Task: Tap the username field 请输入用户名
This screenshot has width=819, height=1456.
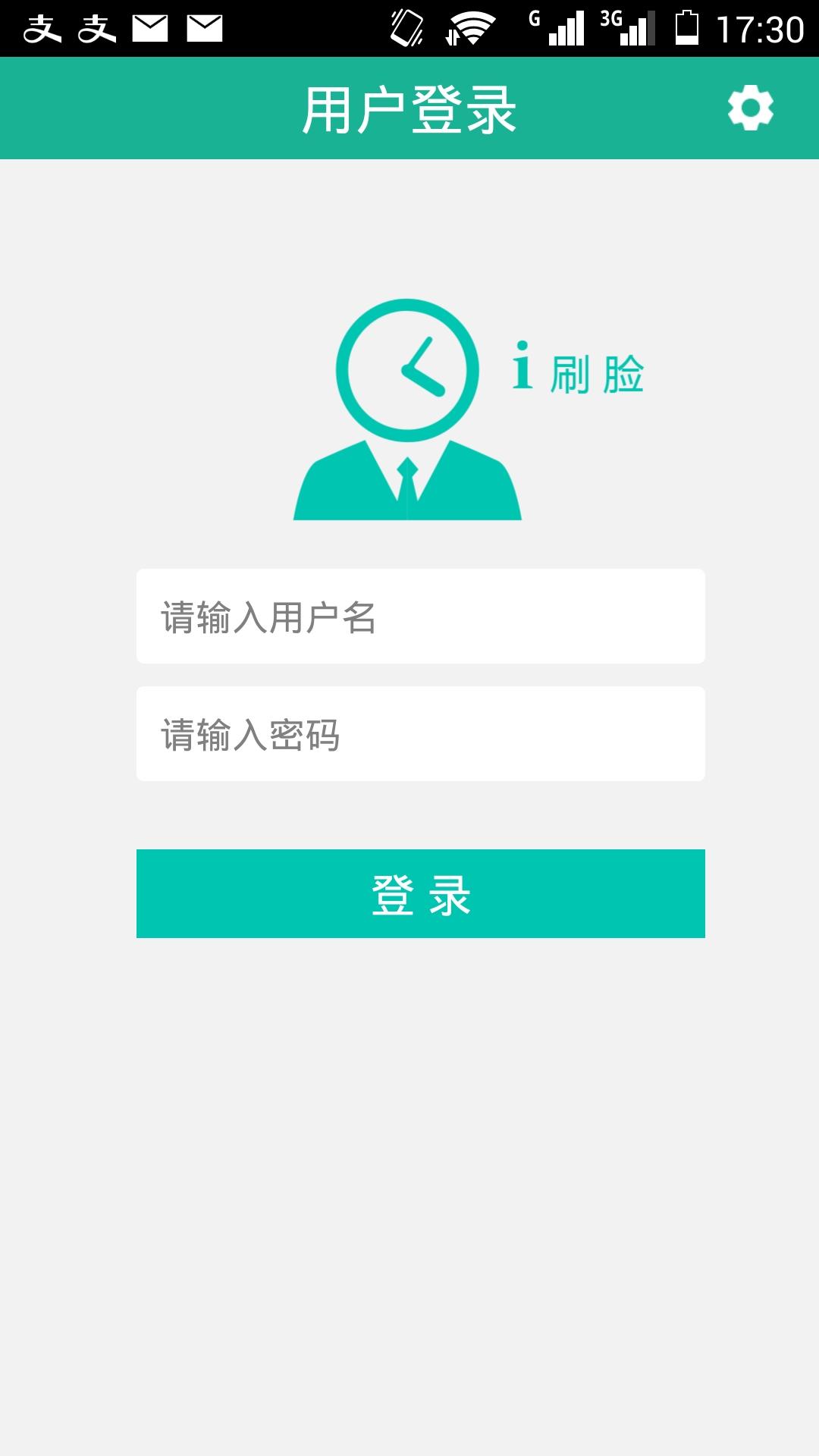Action: [420, 616]
